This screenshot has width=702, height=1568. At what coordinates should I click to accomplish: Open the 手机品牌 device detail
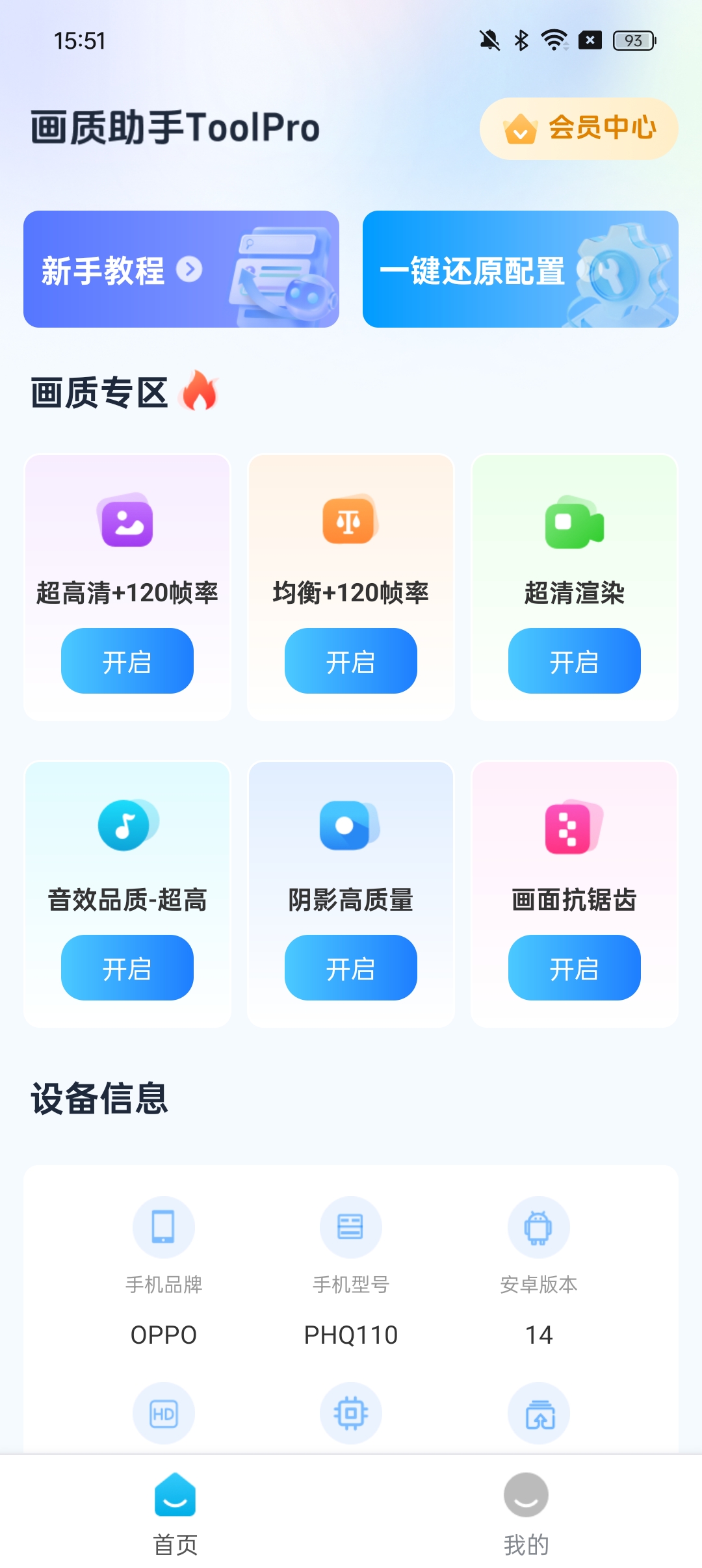pos(164,1227)
